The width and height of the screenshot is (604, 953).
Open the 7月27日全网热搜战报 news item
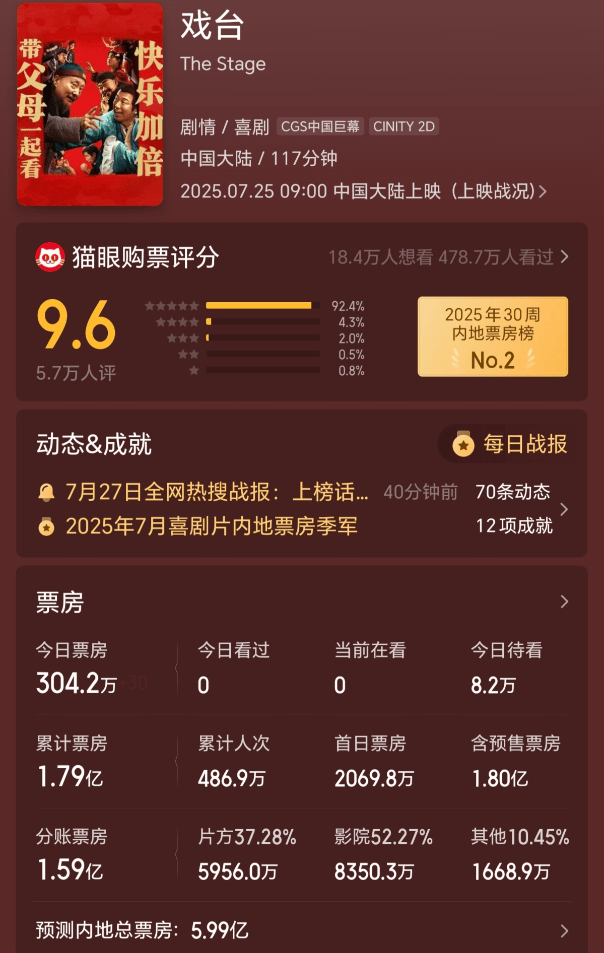tap(217, 492)
